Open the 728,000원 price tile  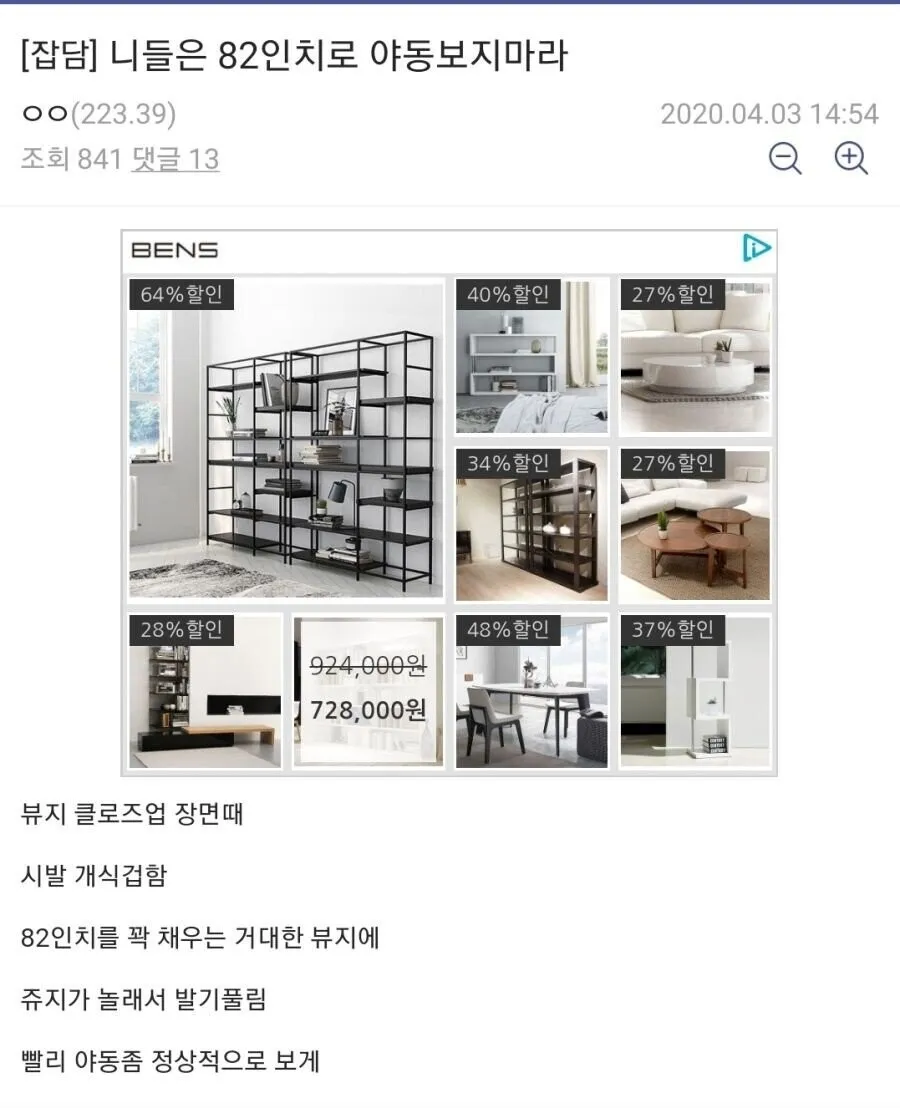[368, 692]
